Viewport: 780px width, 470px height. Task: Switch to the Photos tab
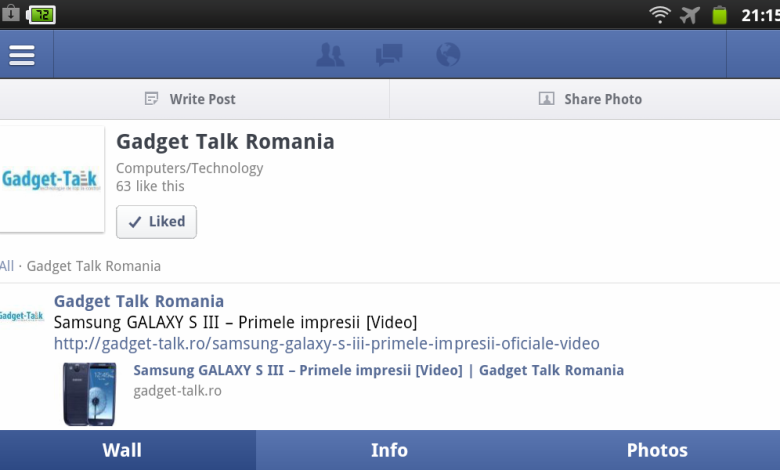pos(657,450)
